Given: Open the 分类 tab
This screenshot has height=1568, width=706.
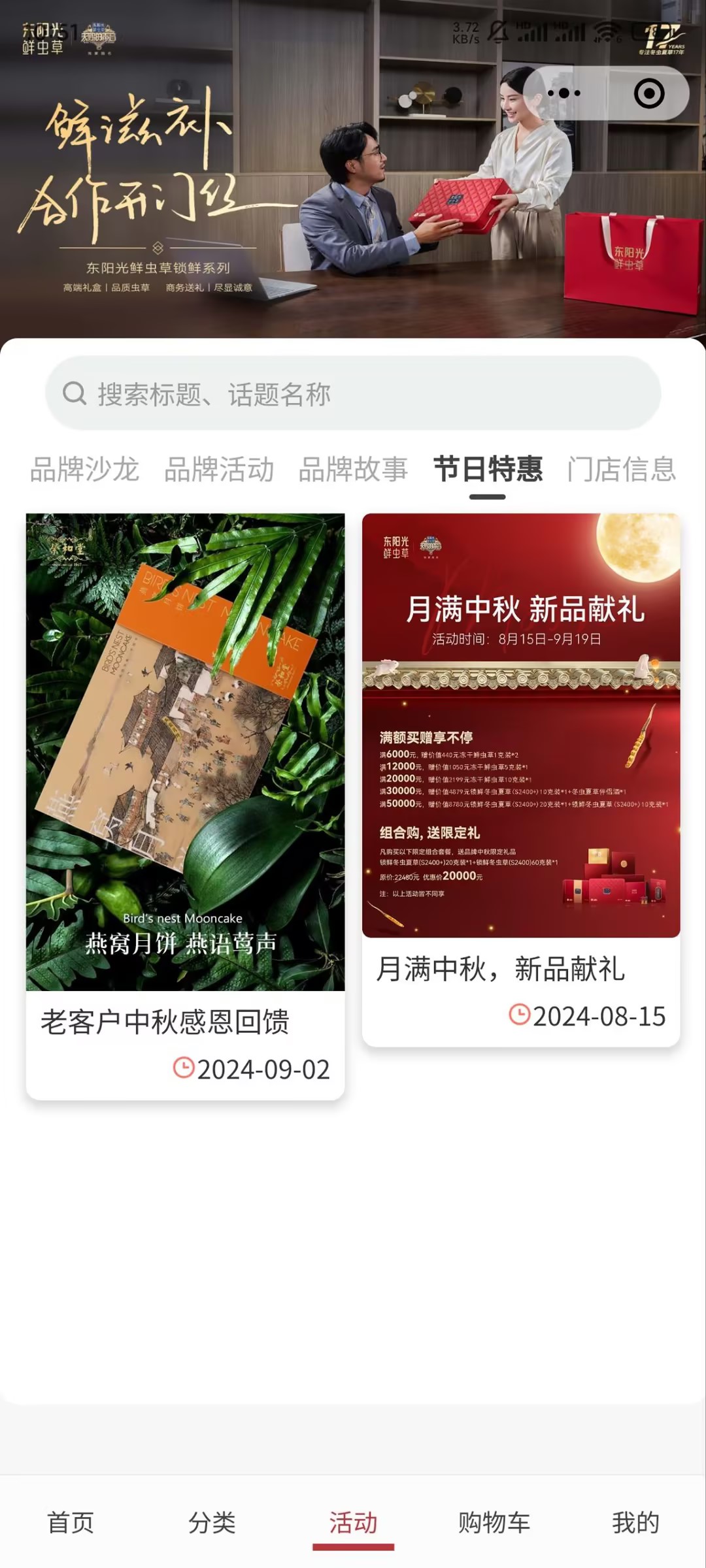Looking at the screenshot, I should [212, 1522].
